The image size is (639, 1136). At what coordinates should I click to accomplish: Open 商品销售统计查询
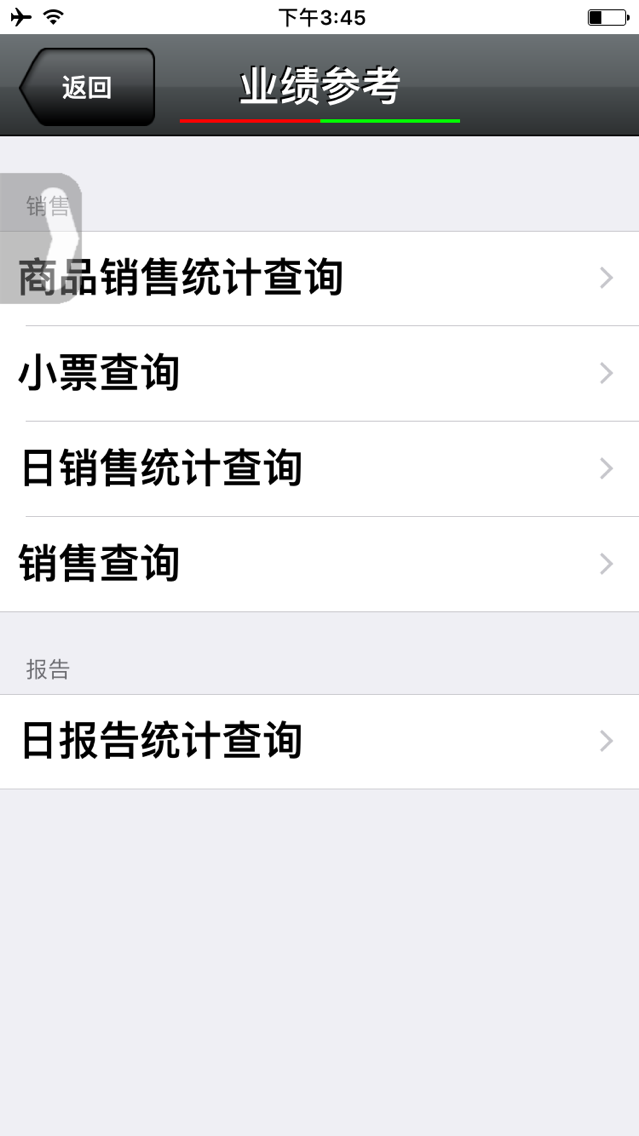pos(320,278)
